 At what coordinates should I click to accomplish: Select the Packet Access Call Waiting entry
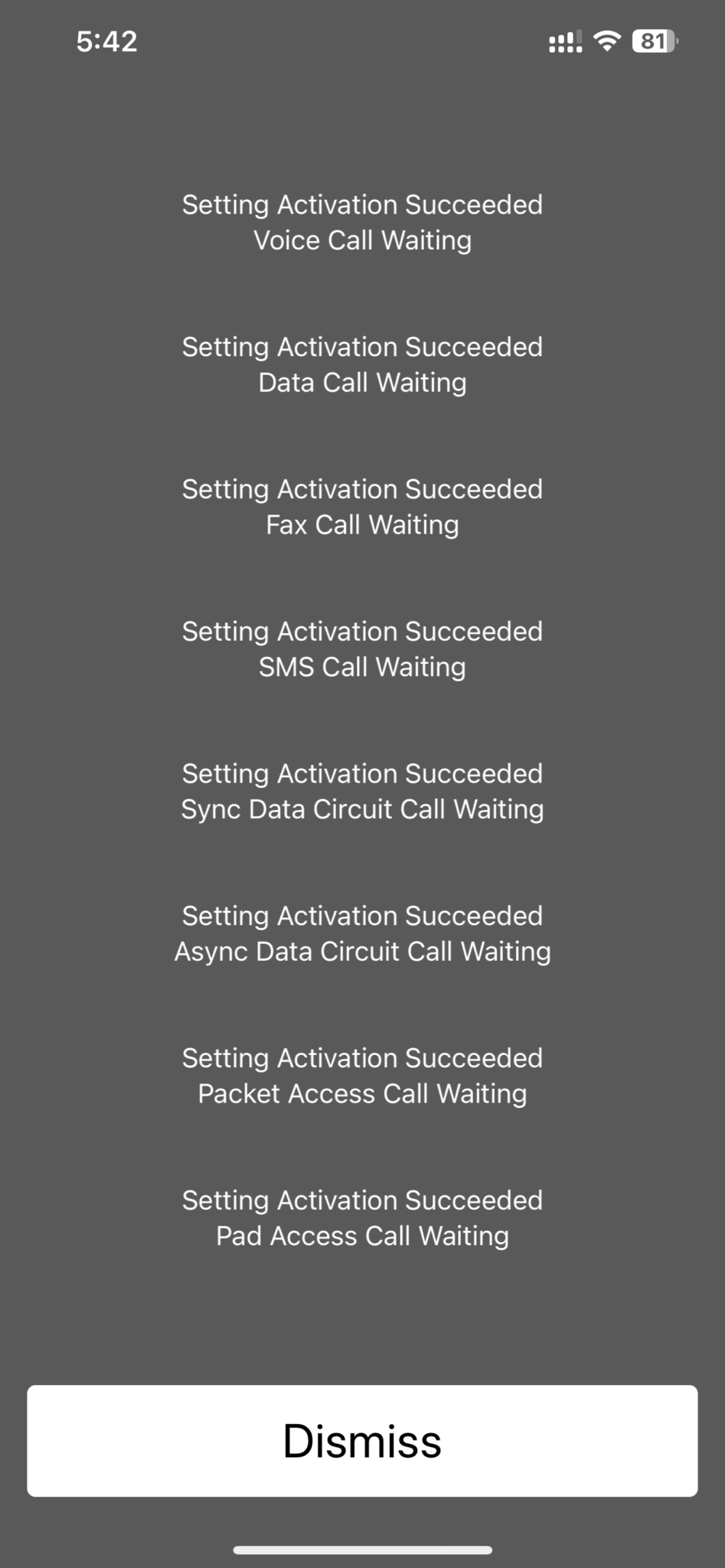pos(362,1076)
